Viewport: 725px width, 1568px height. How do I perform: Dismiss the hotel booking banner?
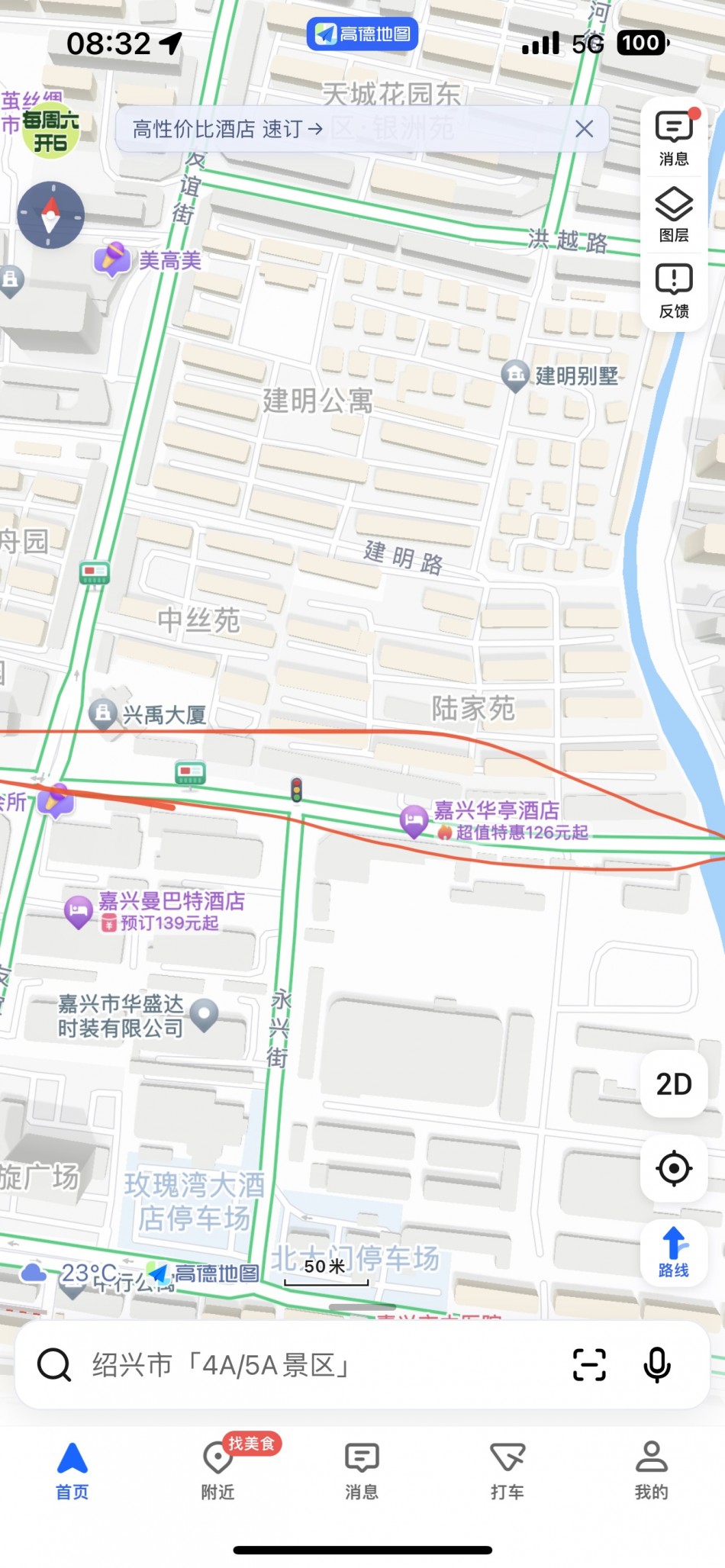click(584, 129)
